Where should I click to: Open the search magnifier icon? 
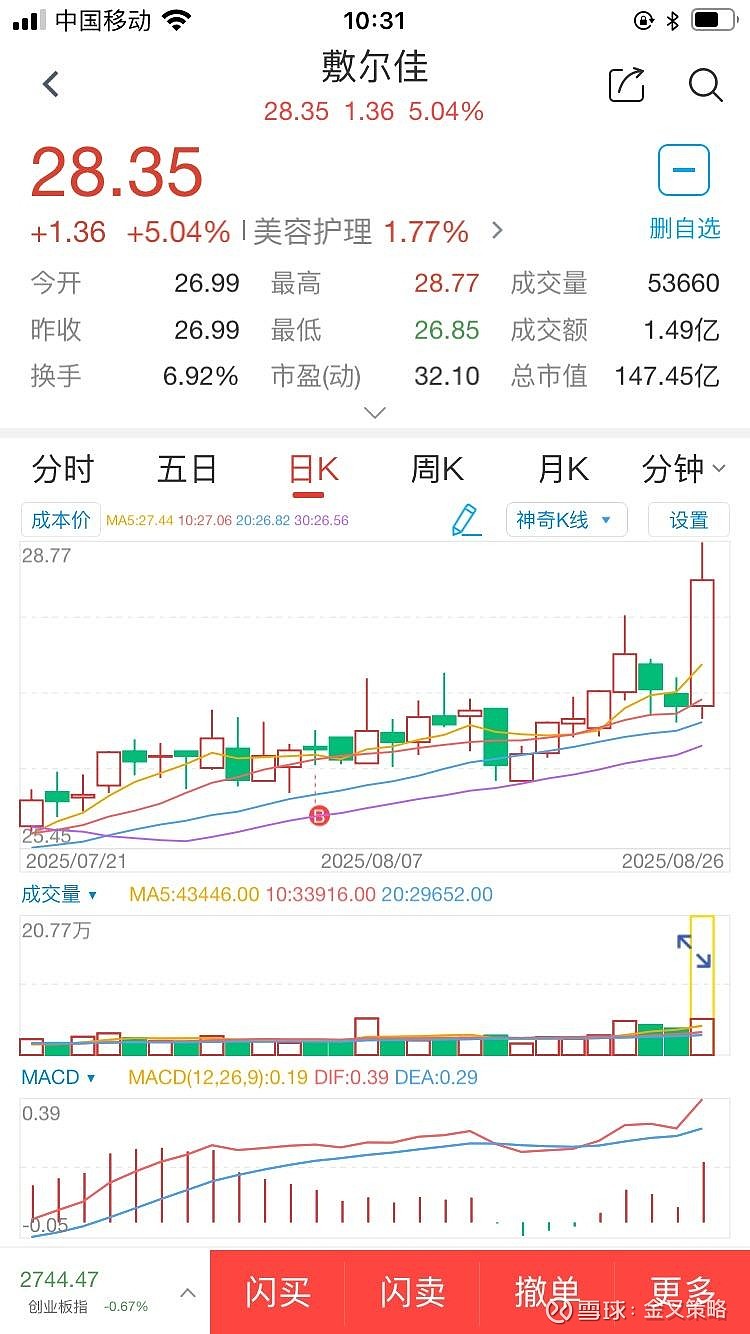pos(705,85)
